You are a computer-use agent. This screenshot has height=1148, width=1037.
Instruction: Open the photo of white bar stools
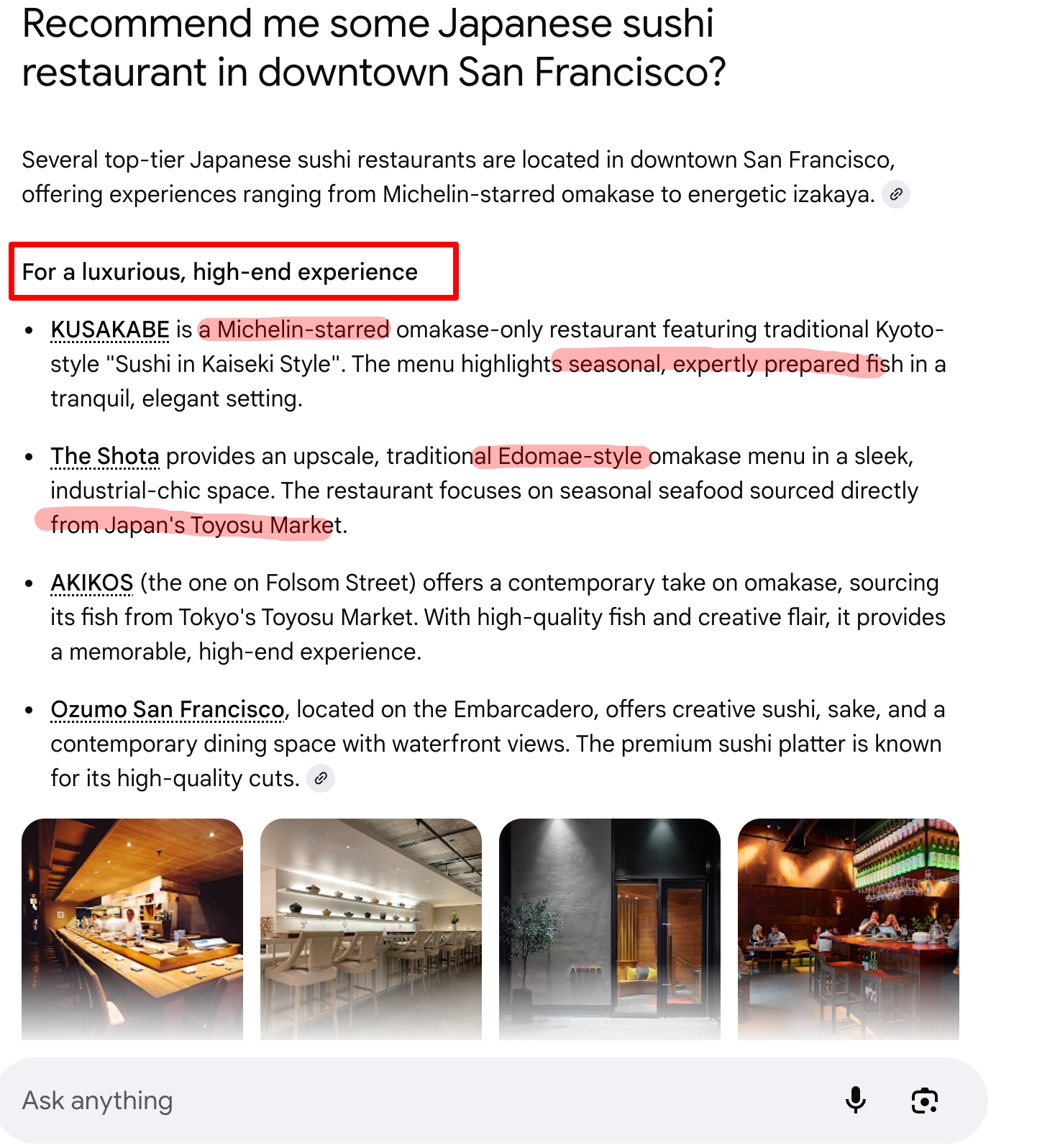tap(370, 928)
